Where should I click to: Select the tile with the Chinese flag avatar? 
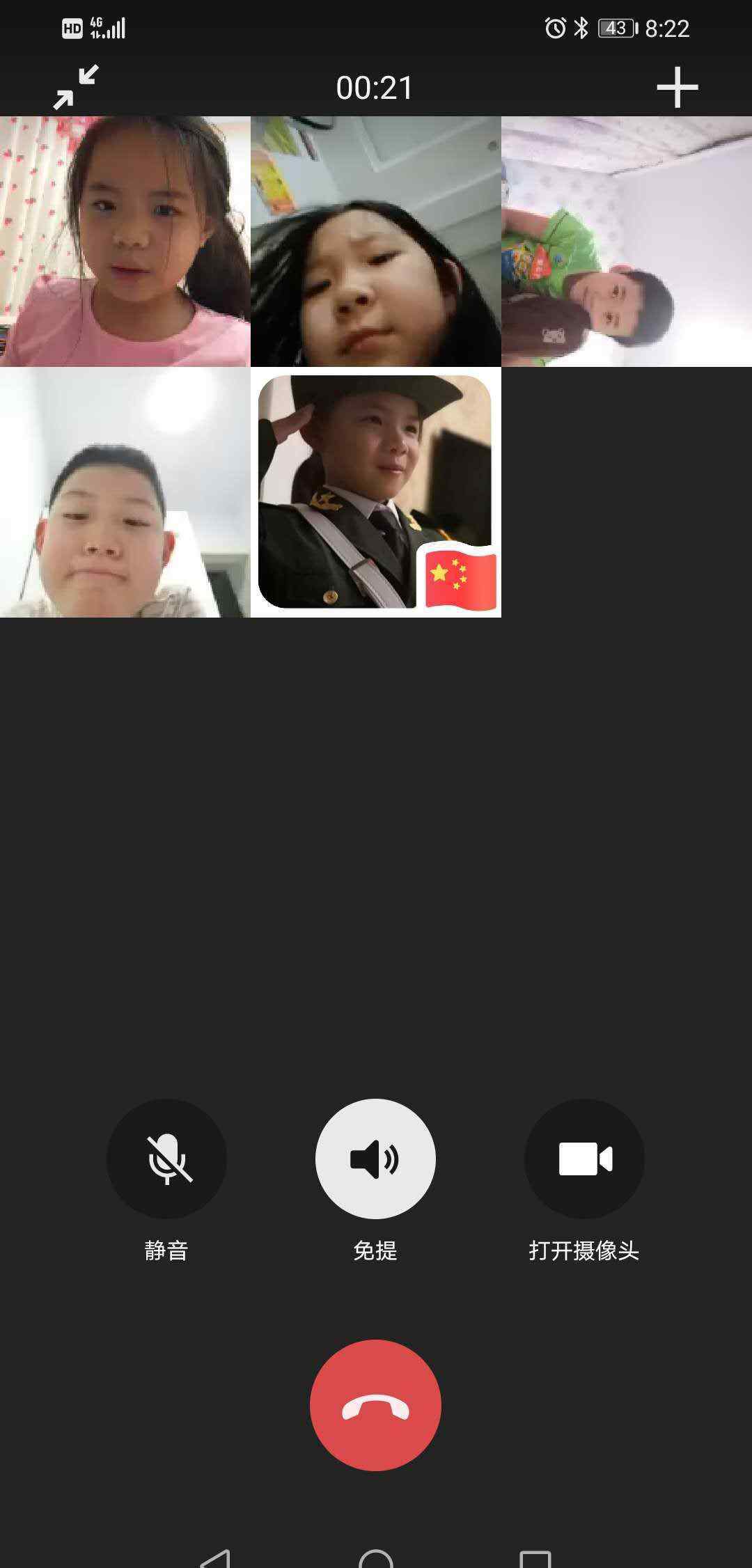click(x=376, y=492)
